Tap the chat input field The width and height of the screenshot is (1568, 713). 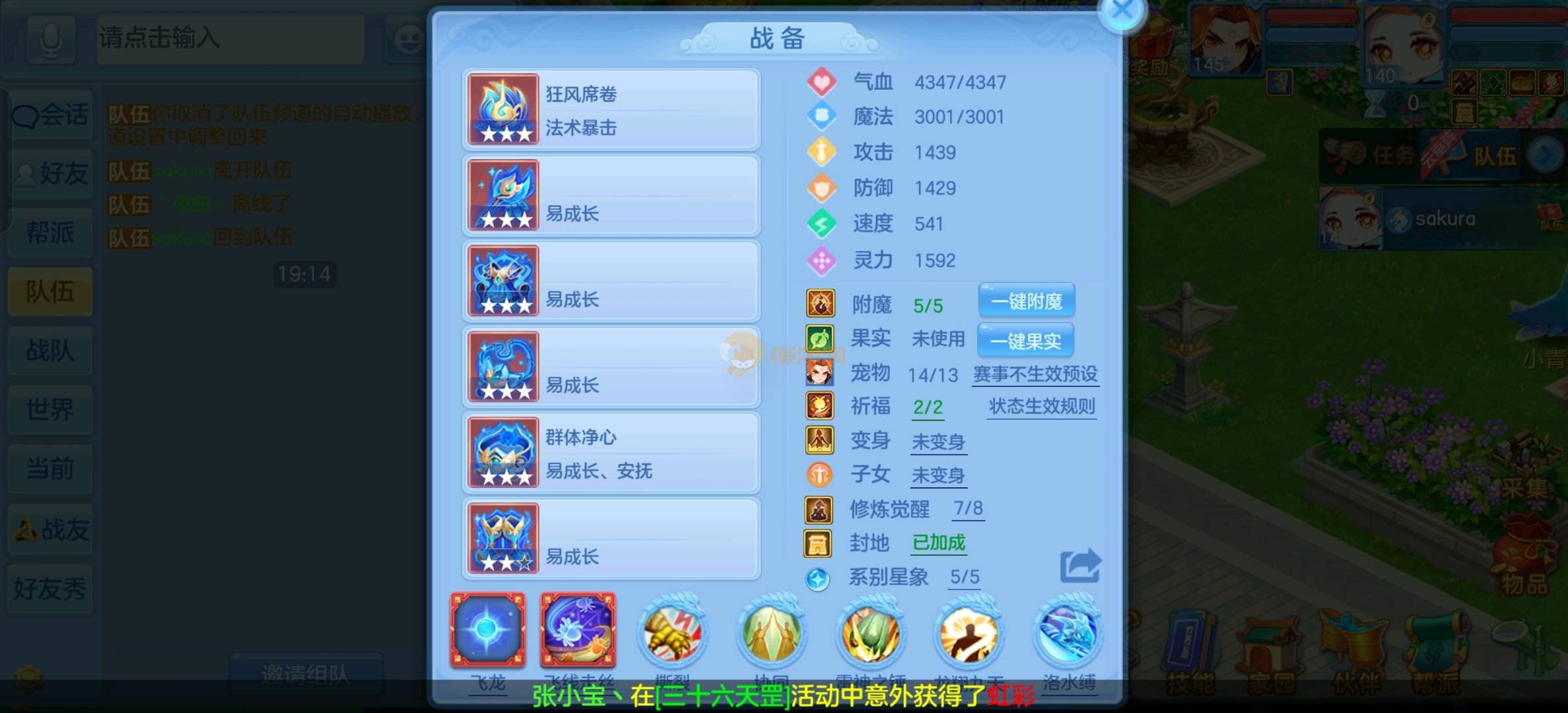tap(230, 38)
